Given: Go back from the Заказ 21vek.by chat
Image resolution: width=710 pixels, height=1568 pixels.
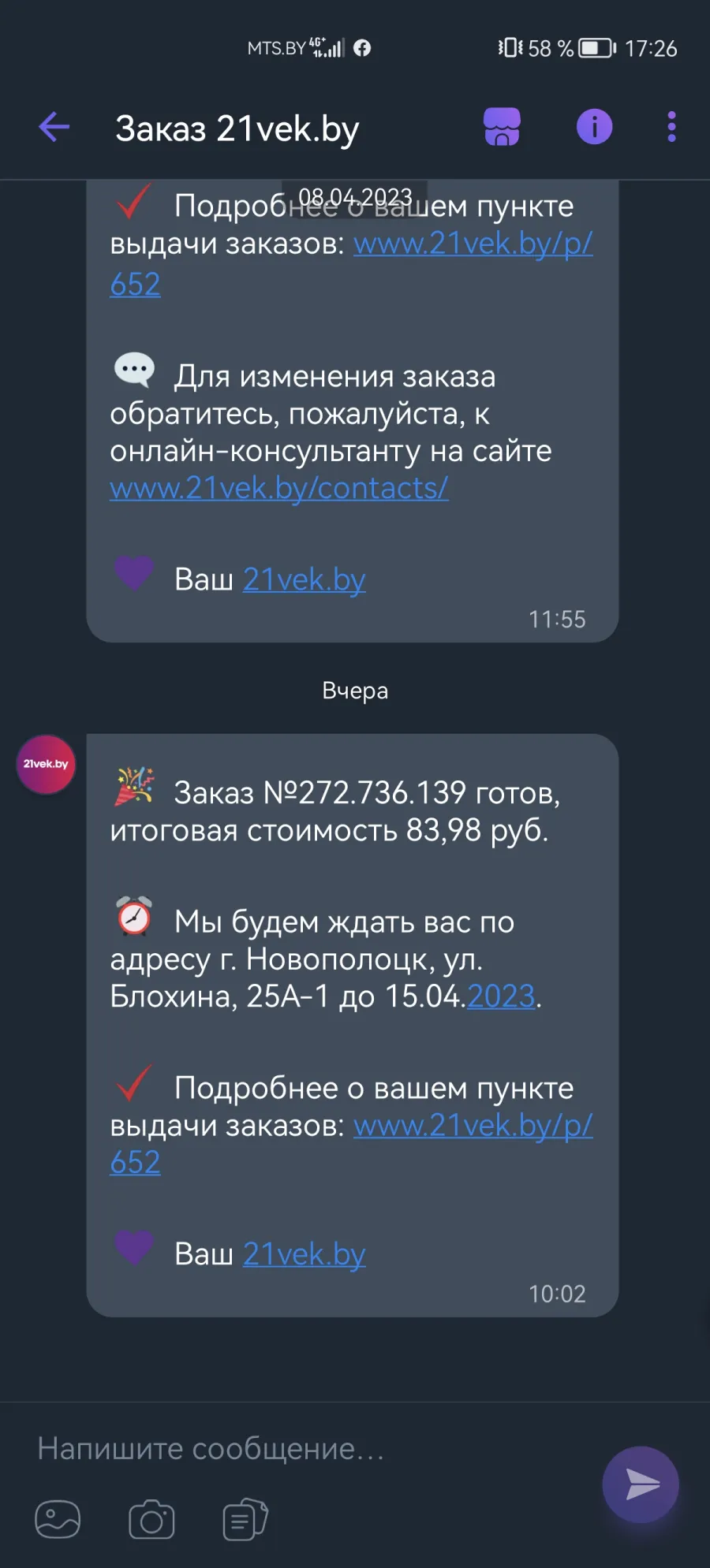Looking at the screenshot, I should 54,127.
